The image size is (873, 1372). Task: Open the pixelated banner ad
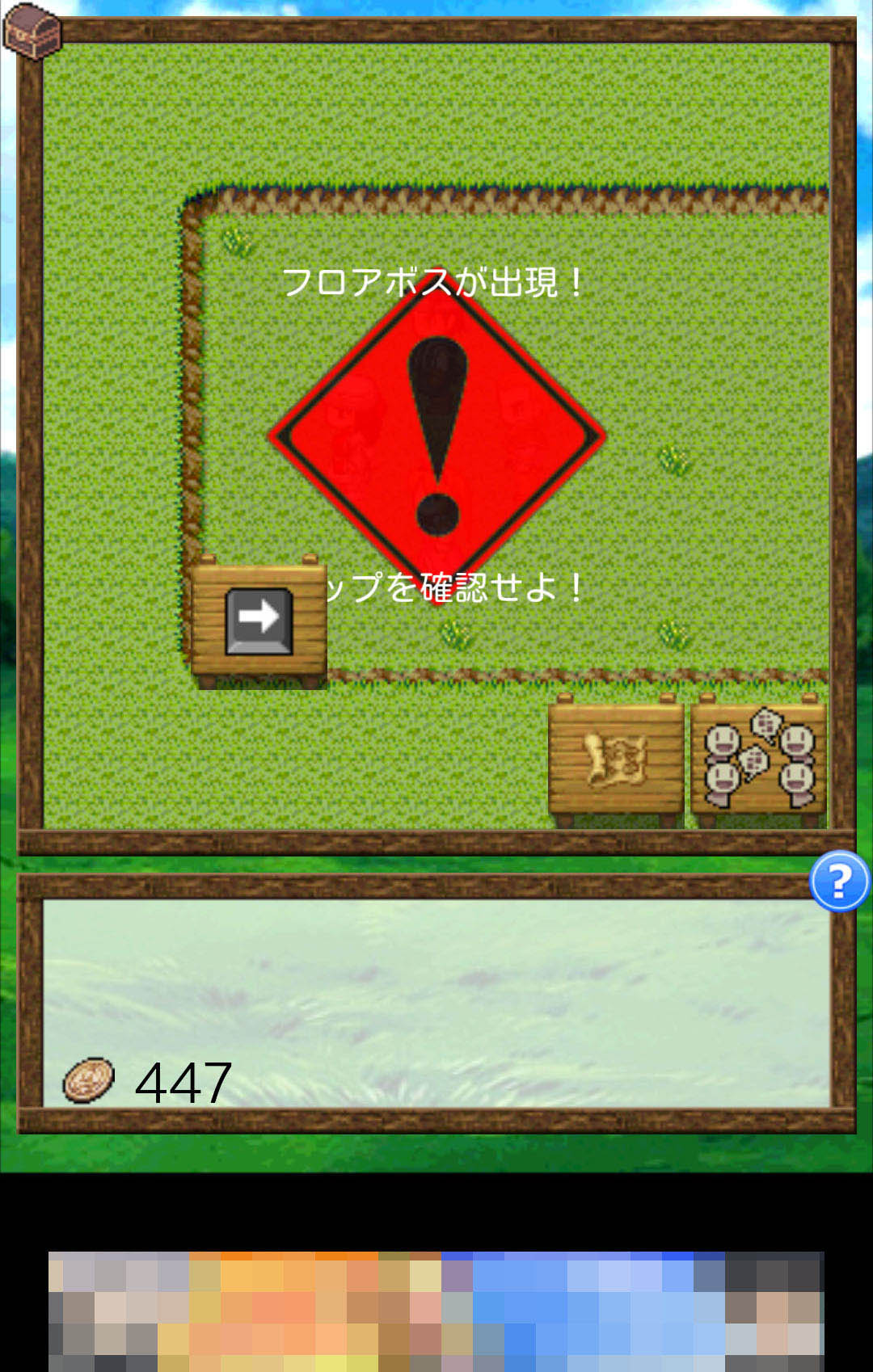[436, 1311]
